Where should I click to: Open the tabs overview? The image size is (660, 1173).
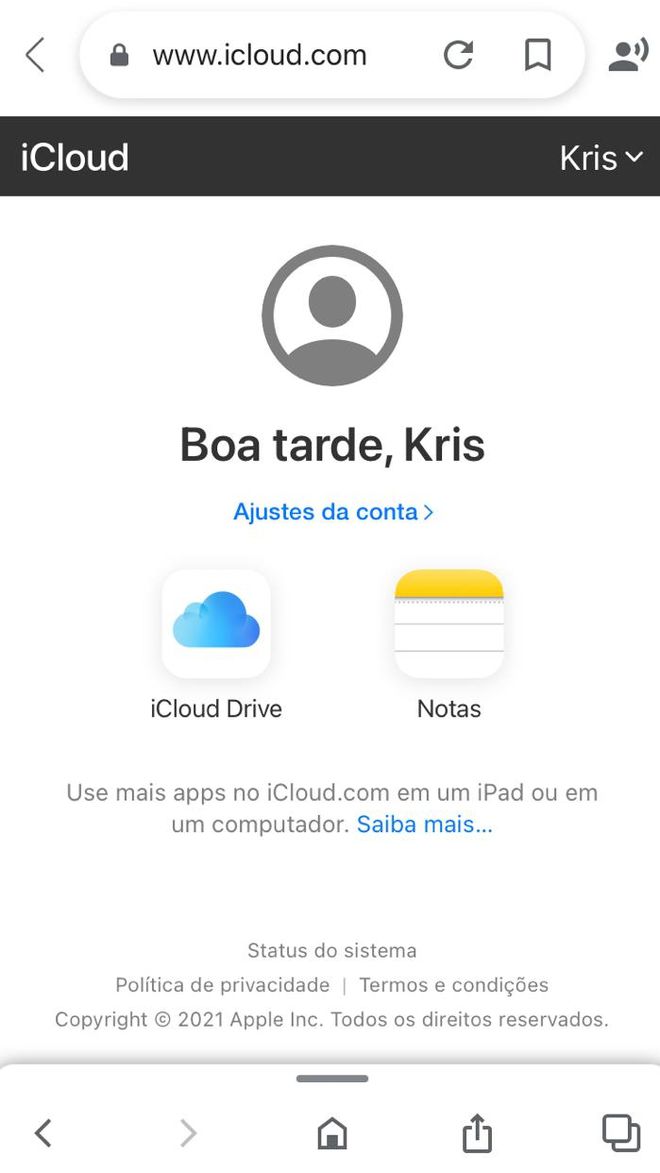[x=621, y=1133]
